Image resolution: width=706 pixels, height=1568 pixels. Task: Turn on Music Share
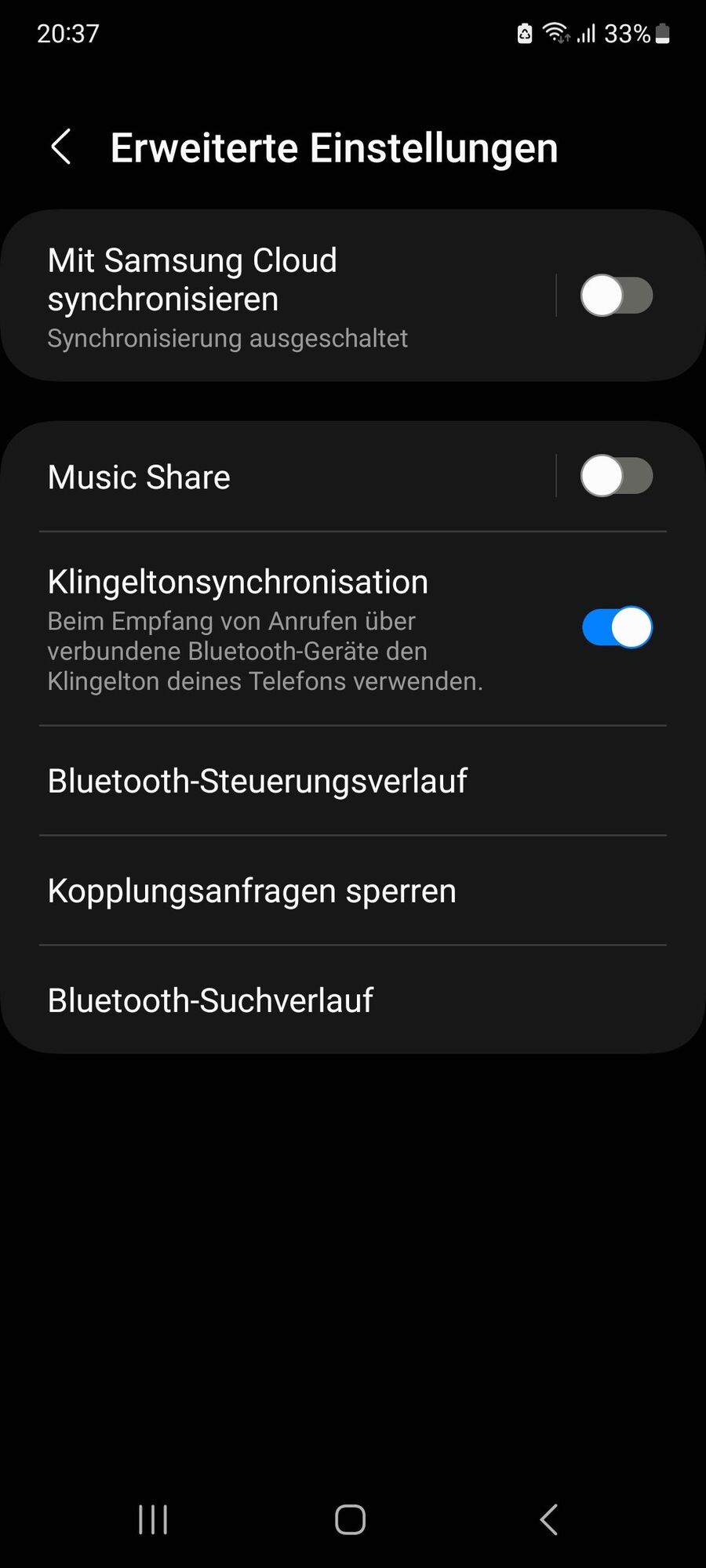click(x=617, y=476)
